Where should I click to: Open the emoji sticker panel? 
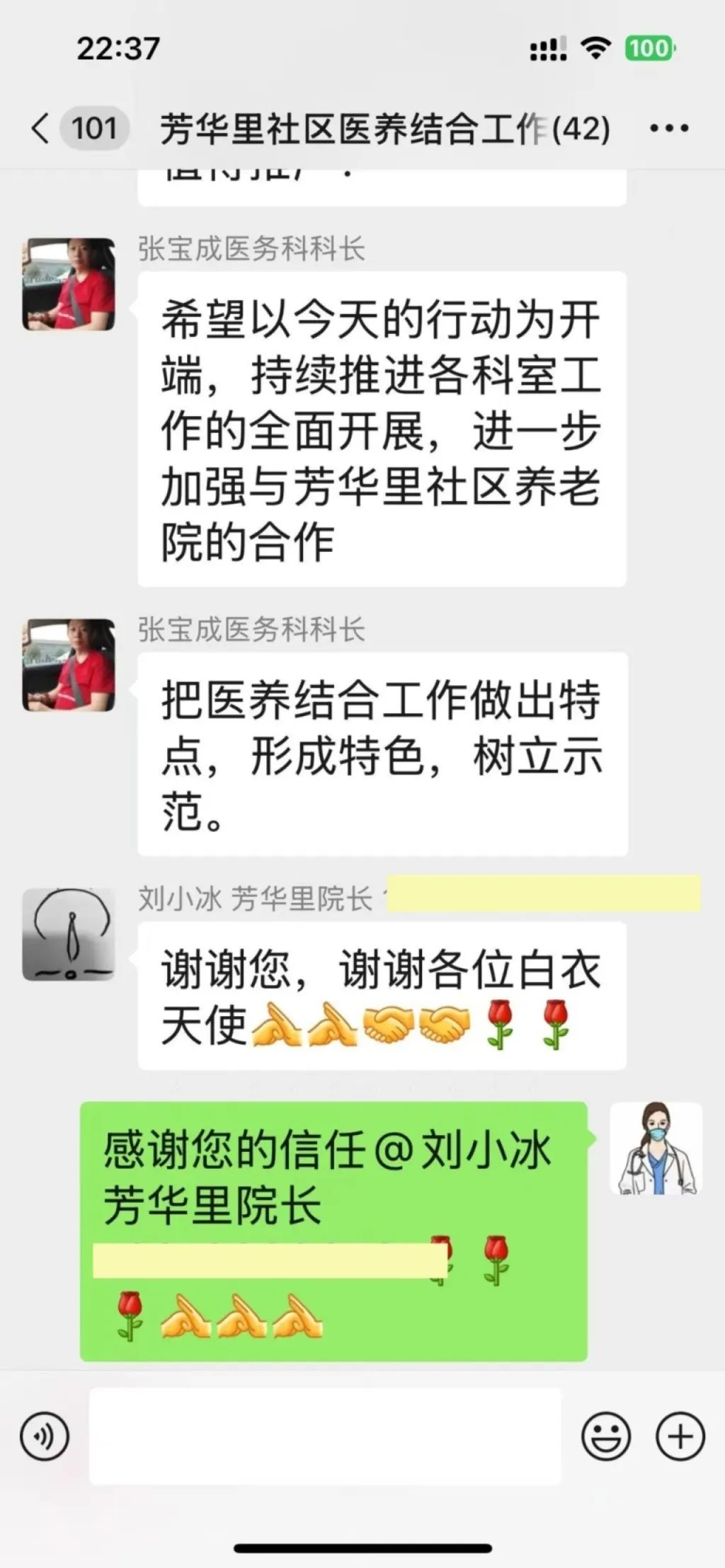[x=605, y=1436]
